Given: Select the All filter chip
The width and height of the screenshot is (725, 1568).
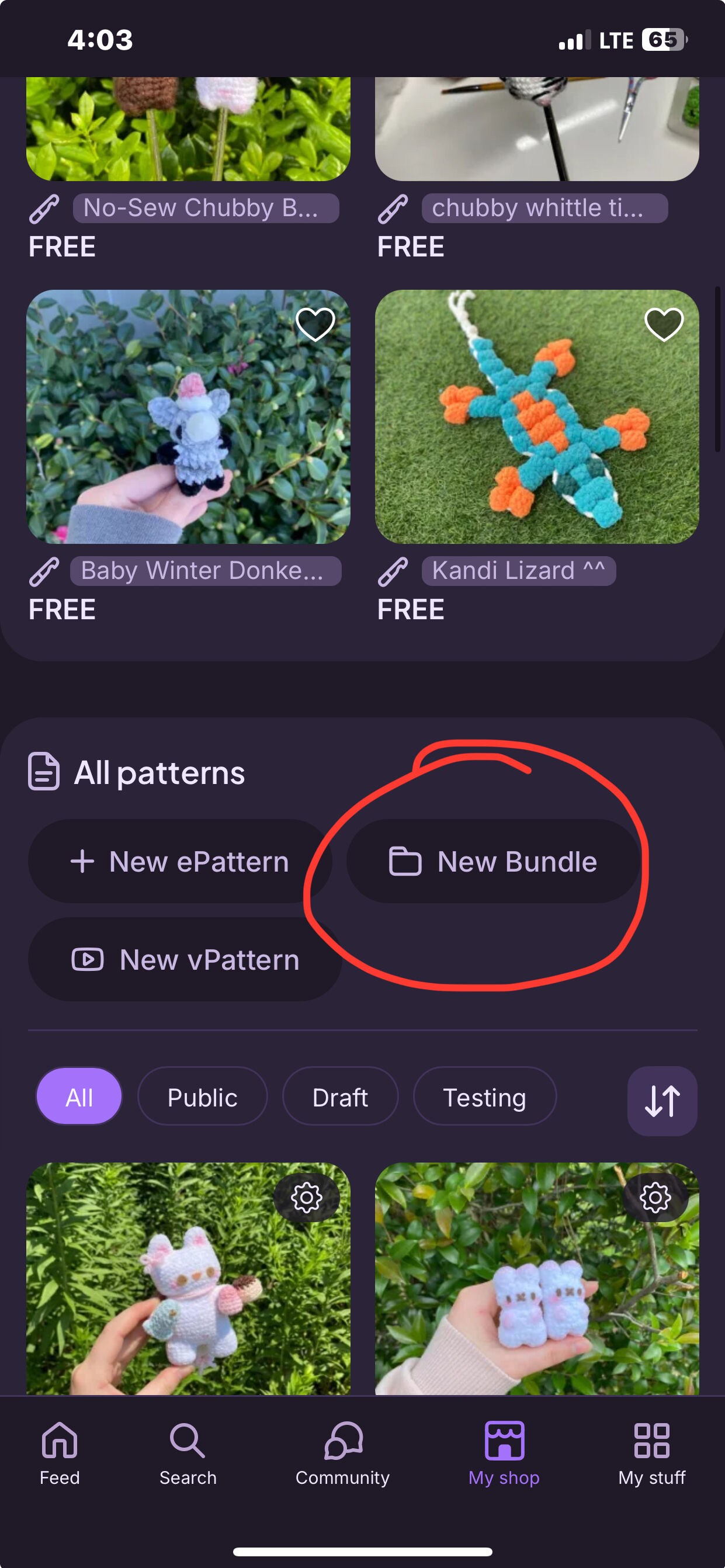Looking at the screenshot, I should [79, 1098].
